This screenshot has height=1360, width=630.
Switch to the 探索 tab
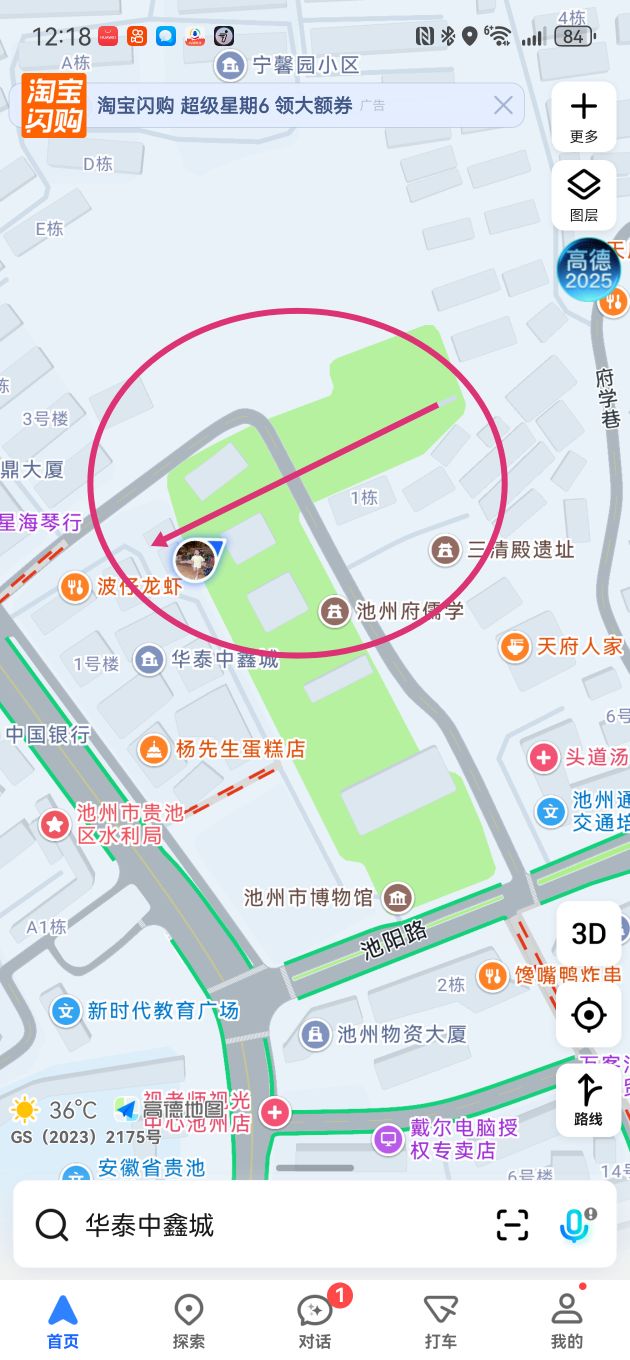[x=189, y=1321]
